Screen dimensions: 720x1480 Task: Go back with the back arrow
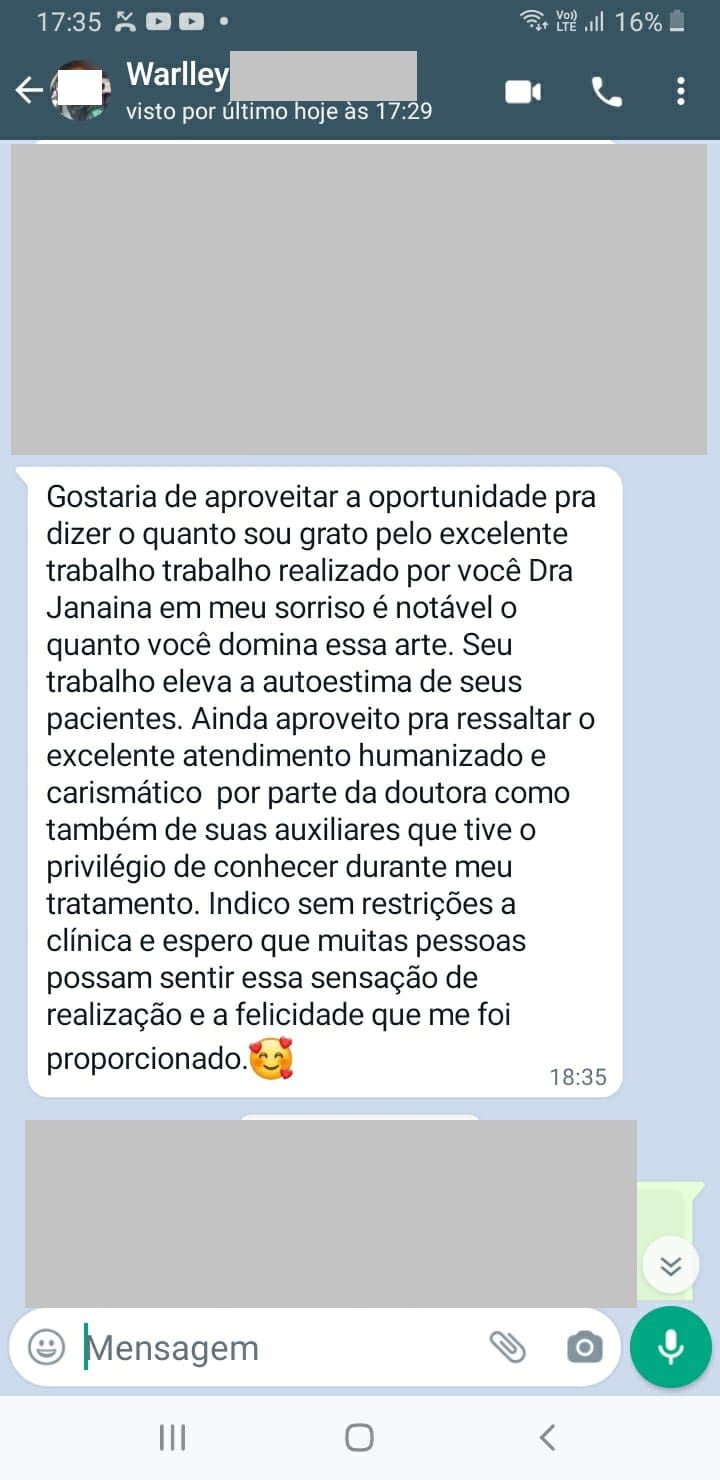(x=27, y=89)
